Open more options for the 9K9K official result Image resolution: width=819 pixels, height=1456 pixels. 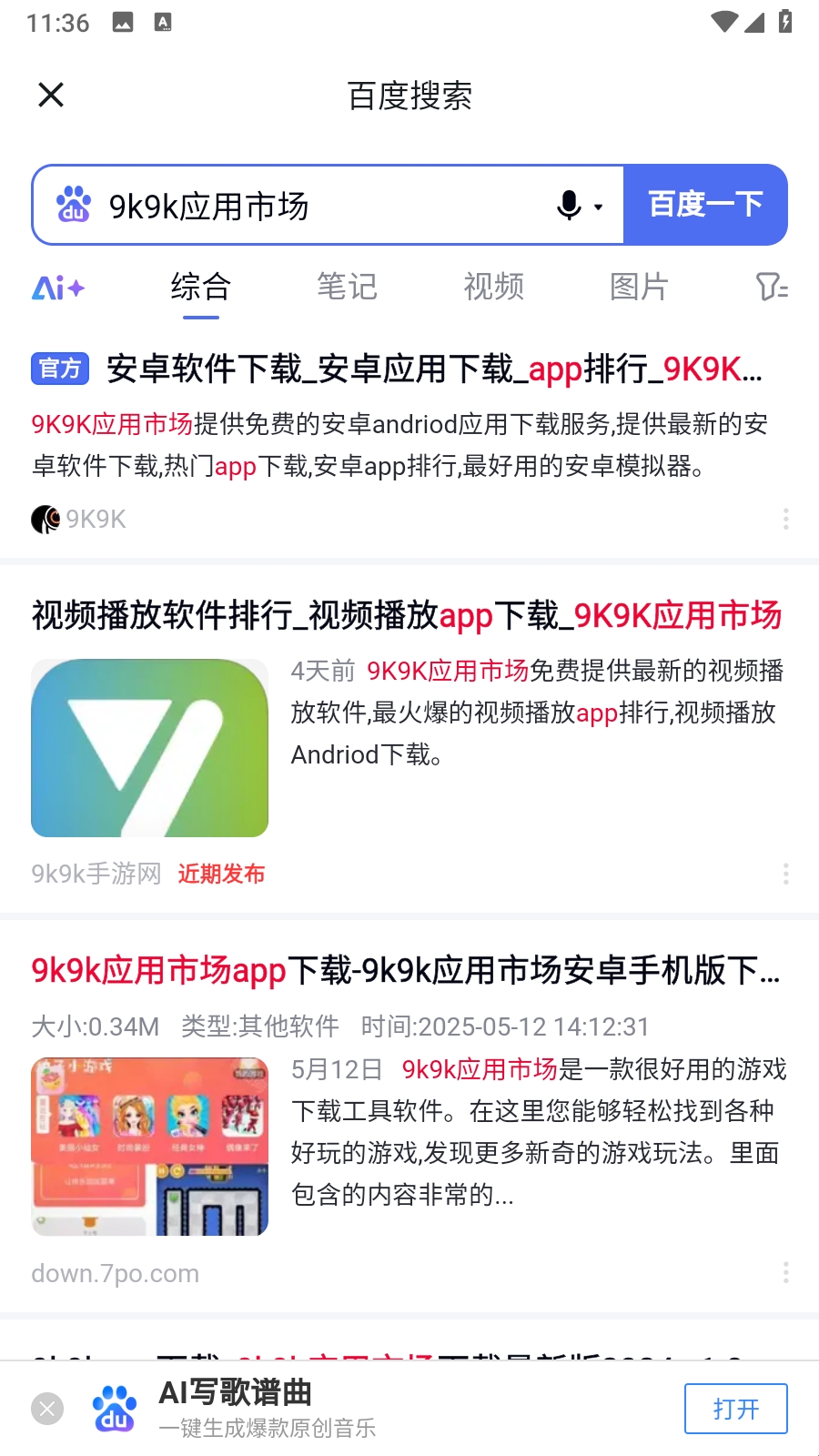click(785, 519)
